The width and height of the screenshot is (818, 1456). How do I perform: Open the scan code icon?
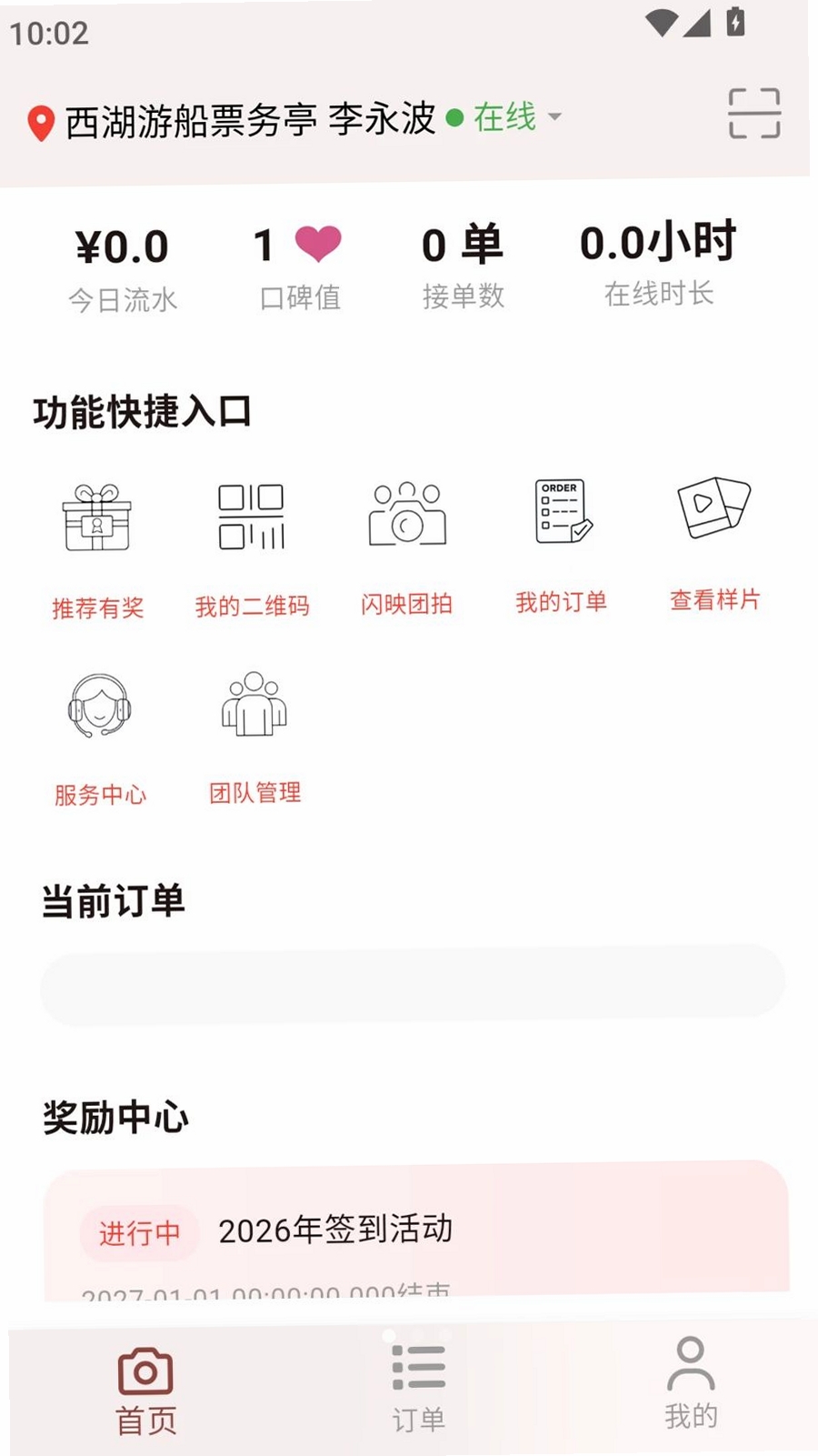point(754,114)
